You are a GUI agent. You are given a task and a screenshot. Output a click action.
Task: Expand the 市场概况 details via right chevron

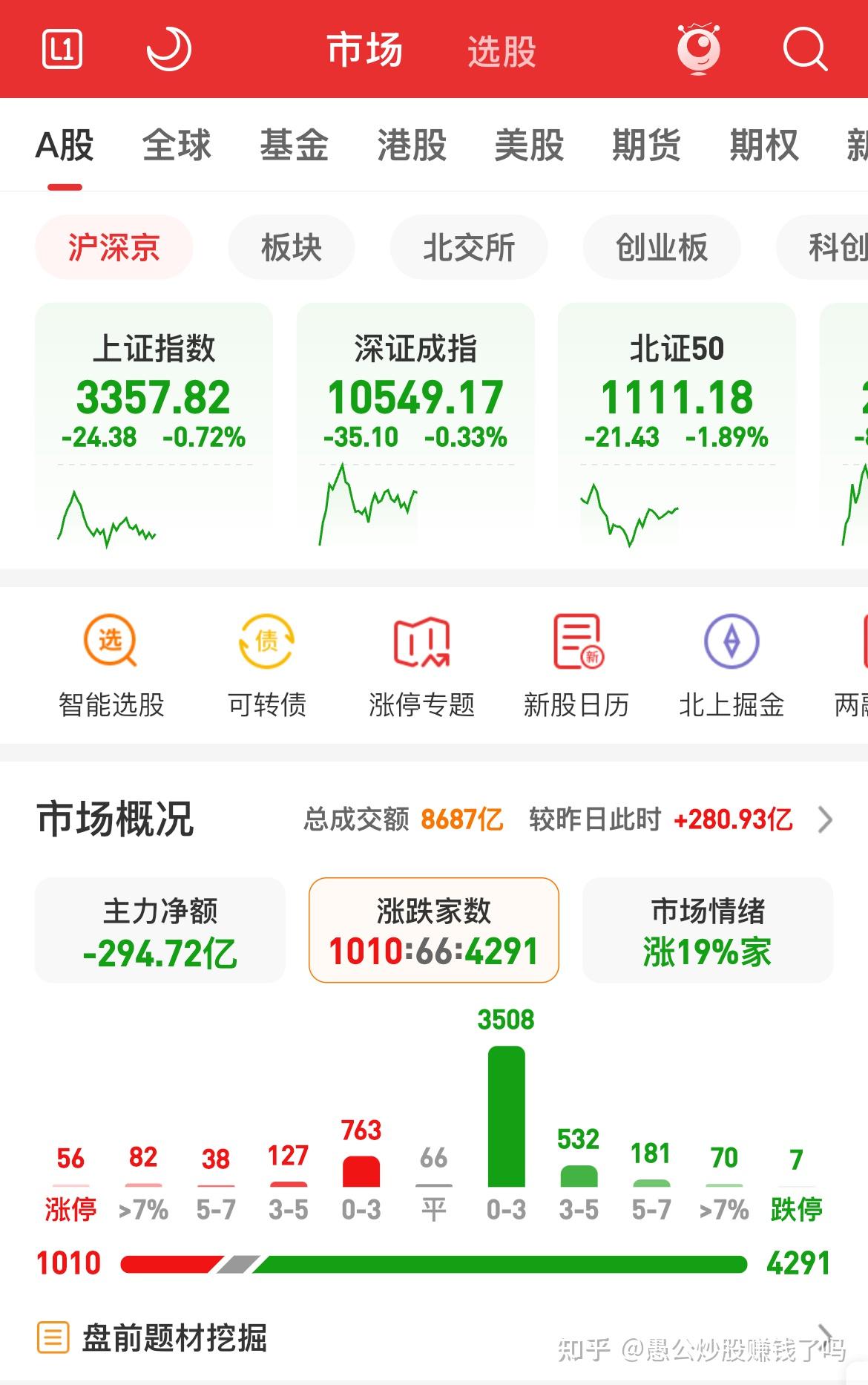pyautogui.click(x=826, y=820)
